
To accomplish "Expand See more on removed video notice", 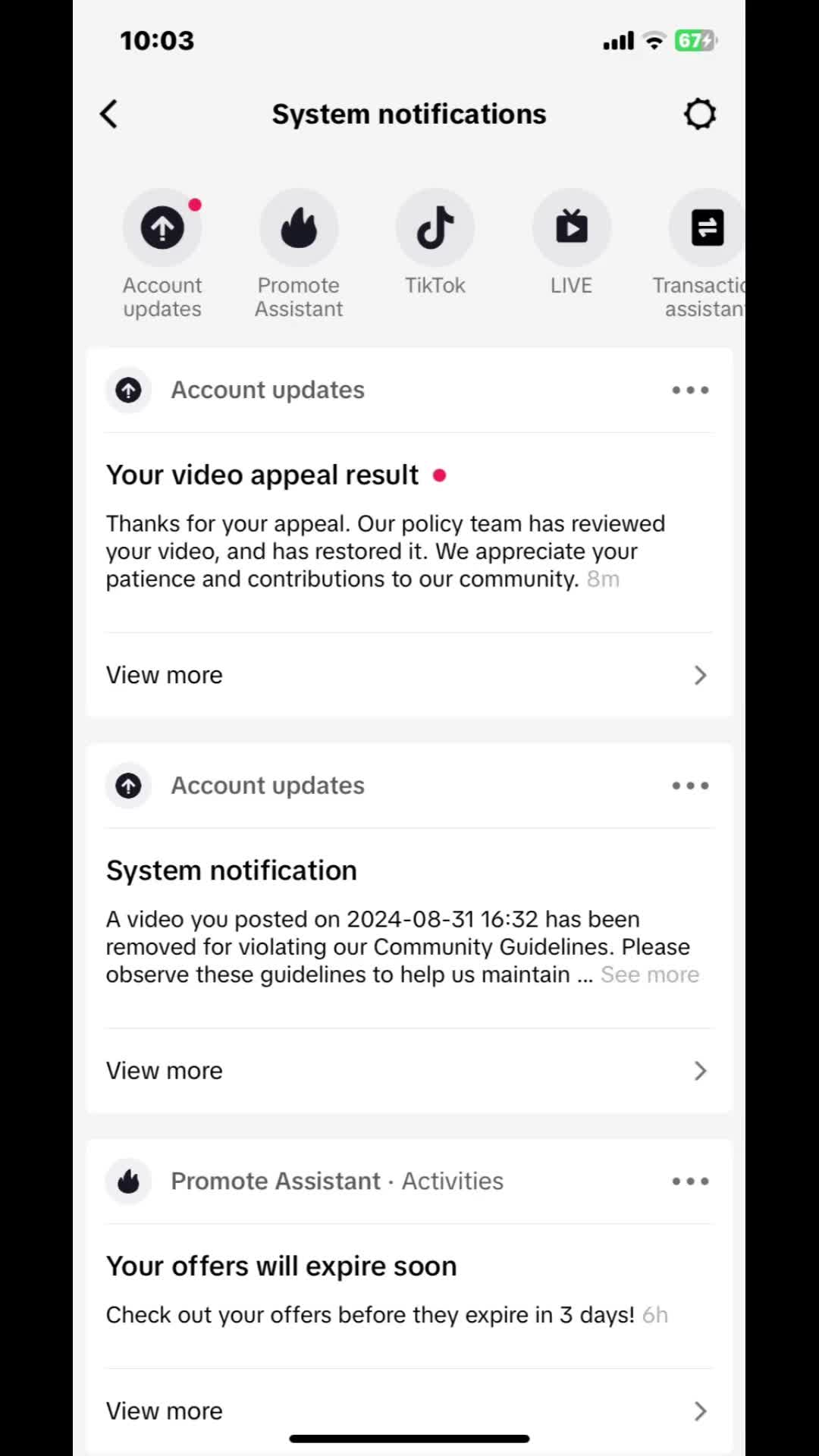I will click(x=650, y=974).
